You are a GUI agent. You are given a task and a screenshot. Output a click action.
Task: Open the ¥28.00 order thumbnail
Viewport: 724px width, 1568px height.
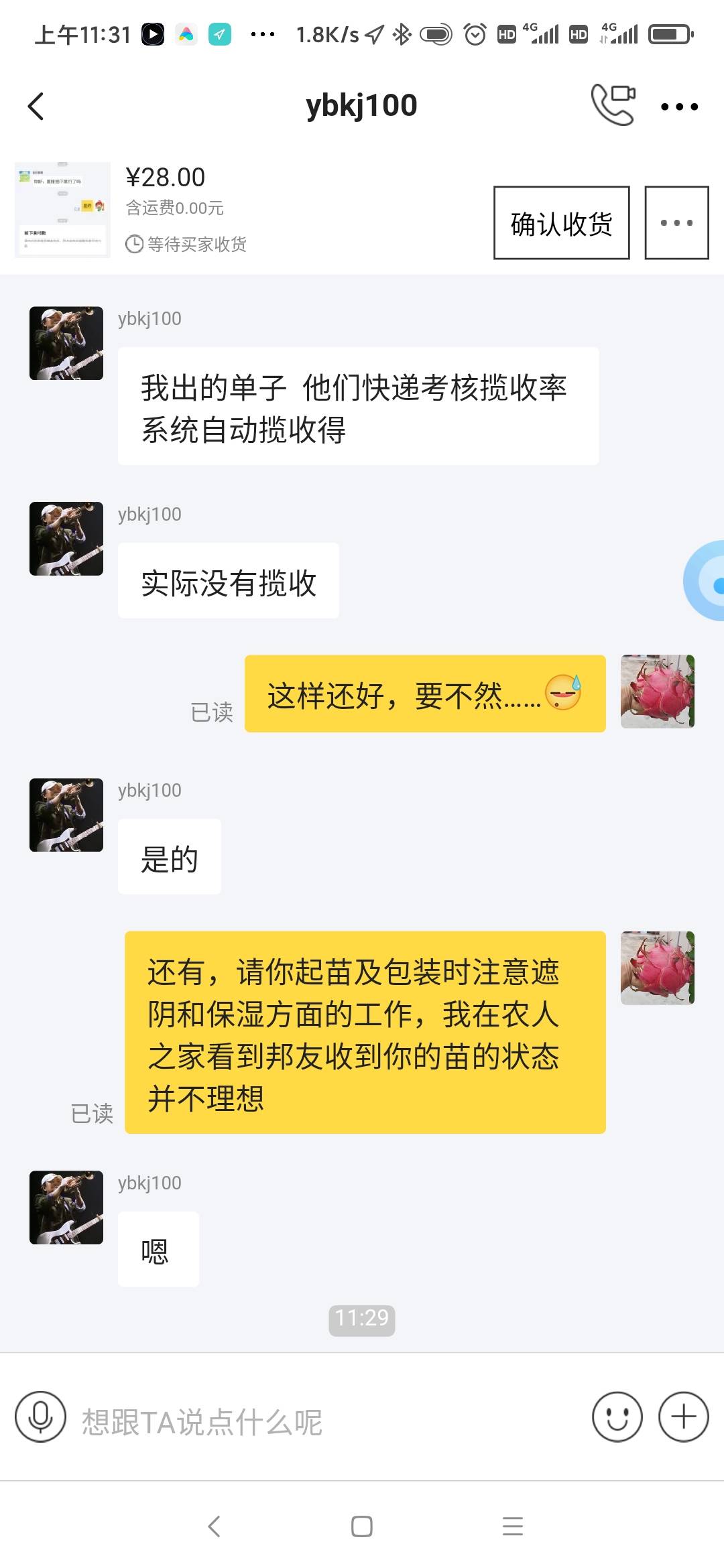click(63, 210)
